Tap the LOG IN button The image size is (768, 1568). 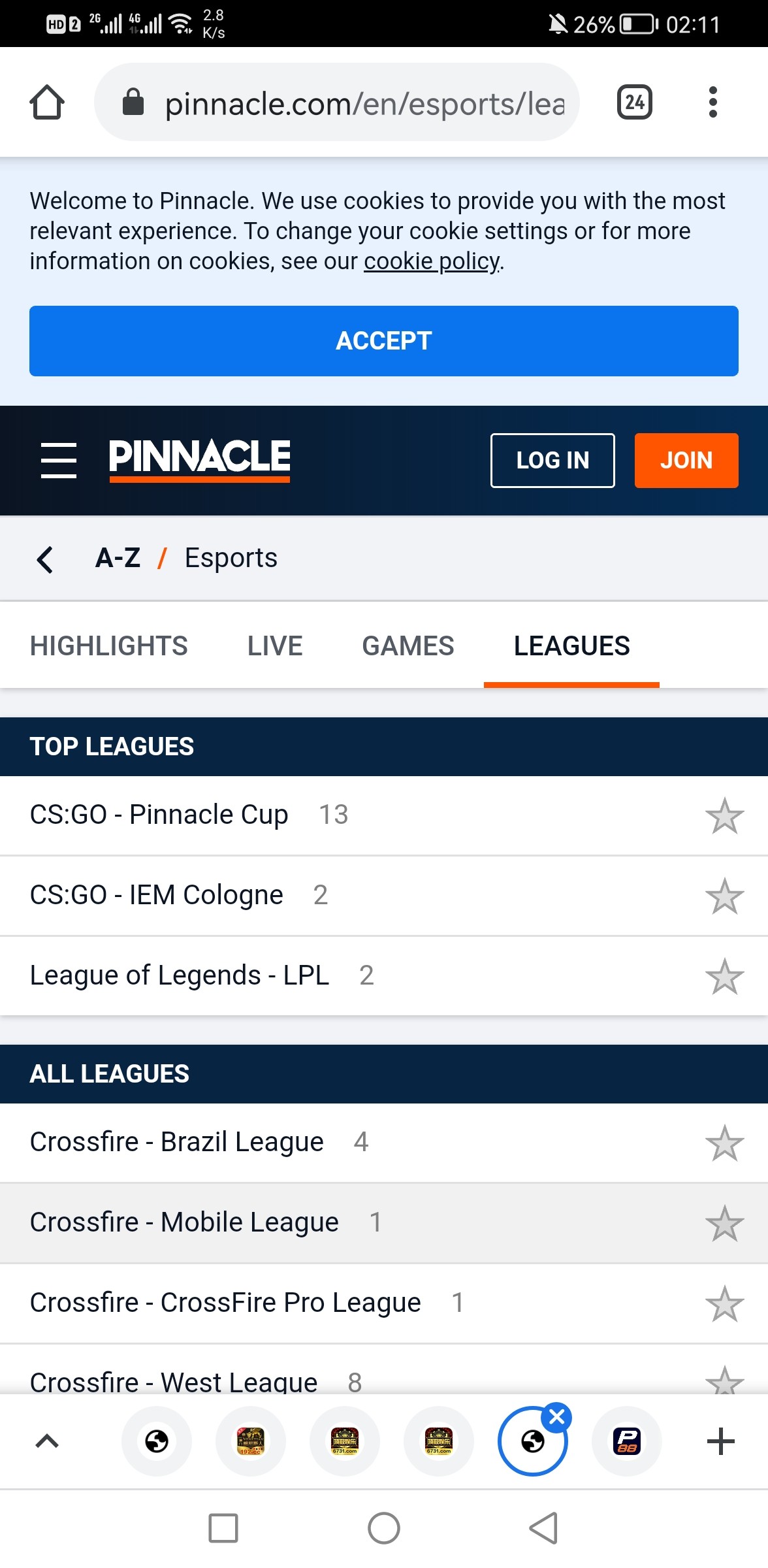pos(552,460)
